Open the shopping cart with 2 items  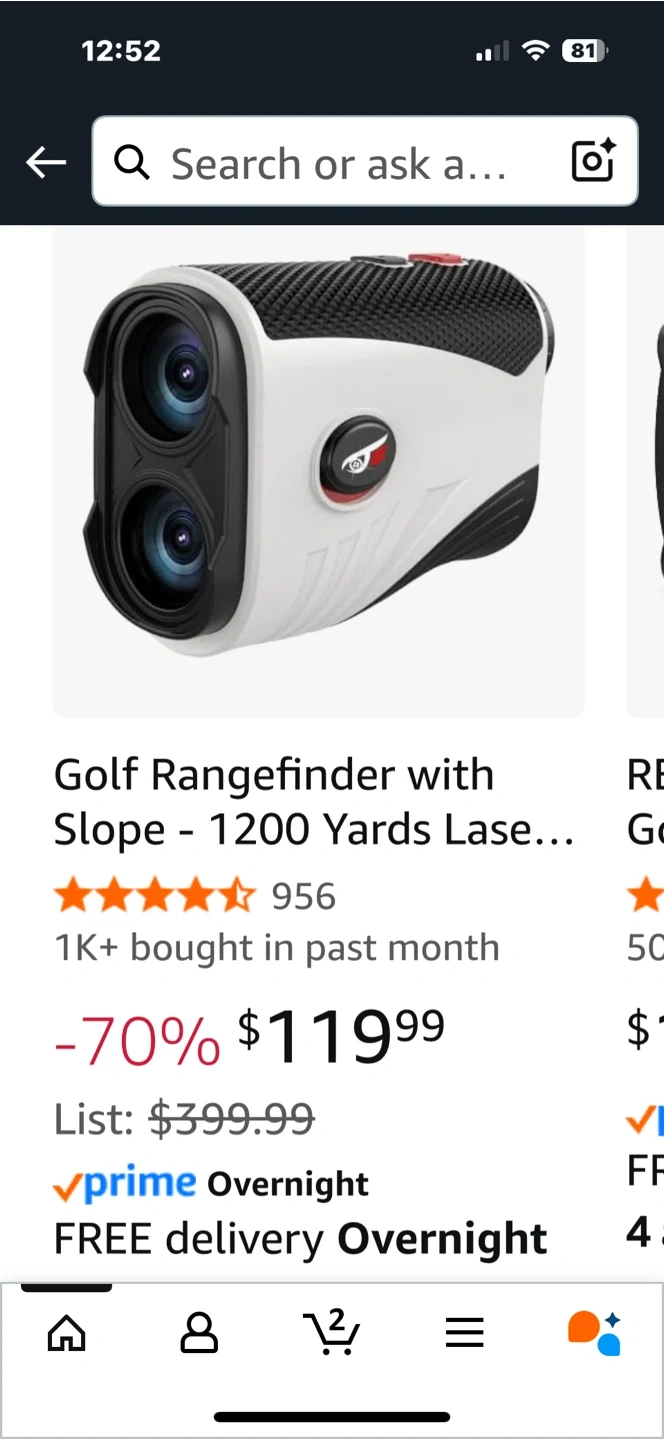pos(331,1331)
